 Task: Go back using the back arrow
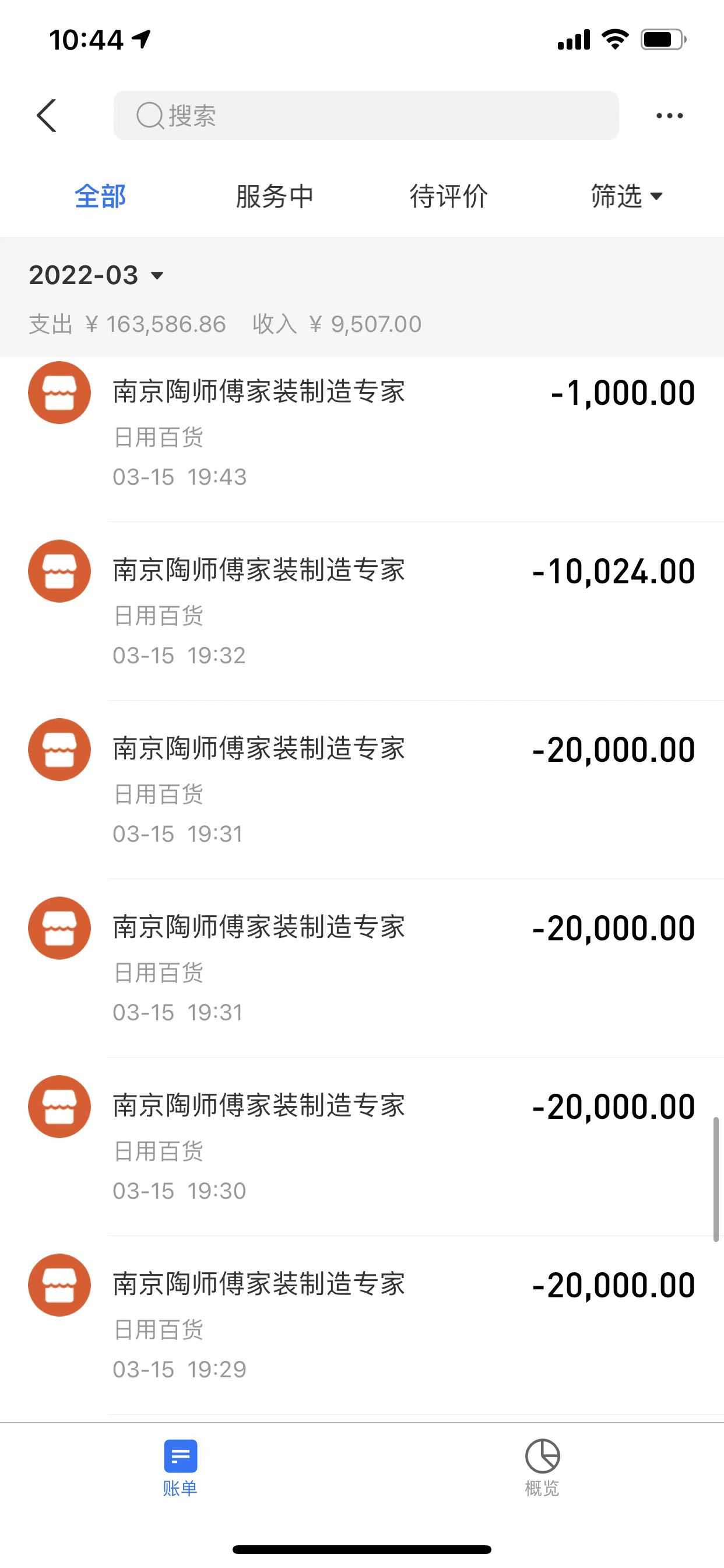tap(47, 116)
